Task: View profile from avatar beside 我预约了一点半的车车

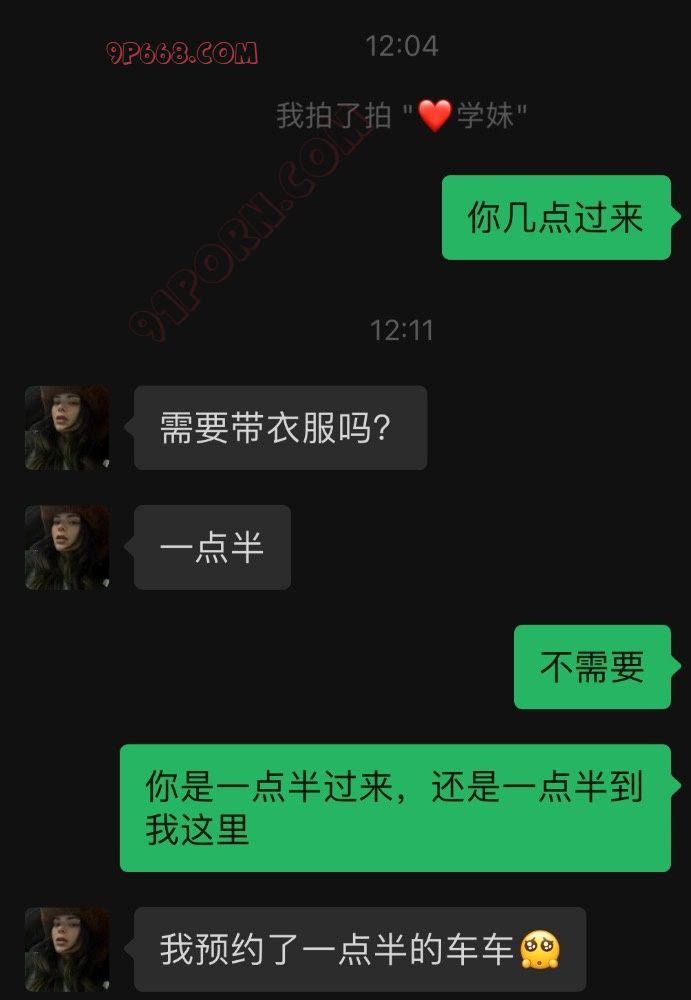Action: point(67,949)
